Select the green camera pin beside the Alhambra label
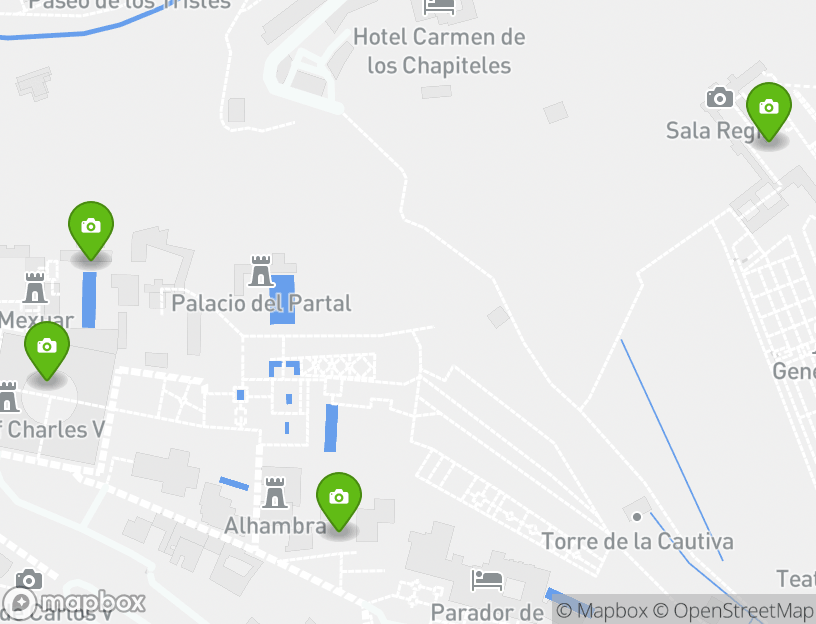The height and width of the screenshot is (624, 816). pos(339,499)
